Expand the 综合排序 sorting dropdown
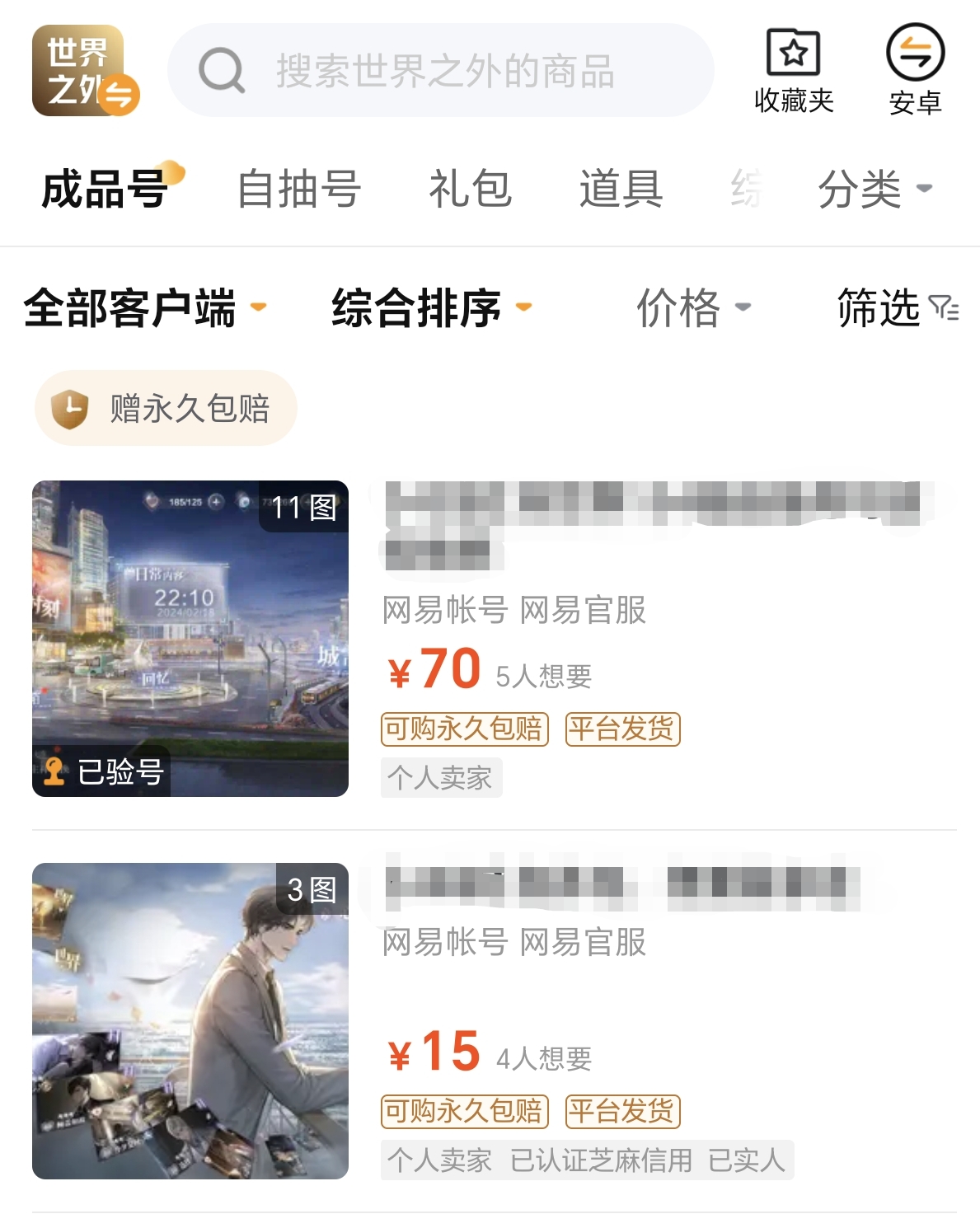The image size is (980, 1228). pos(431,308)
